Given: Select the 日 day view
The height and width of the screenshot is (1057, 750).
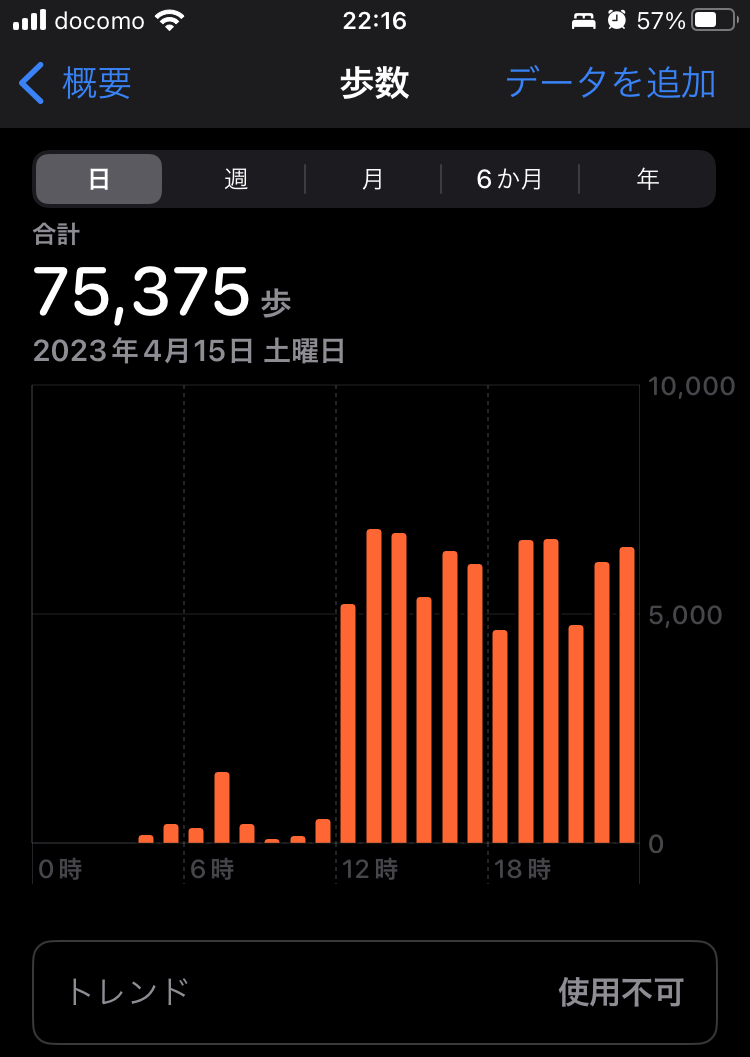Looking at the screenshot, I should coord(99,180).
